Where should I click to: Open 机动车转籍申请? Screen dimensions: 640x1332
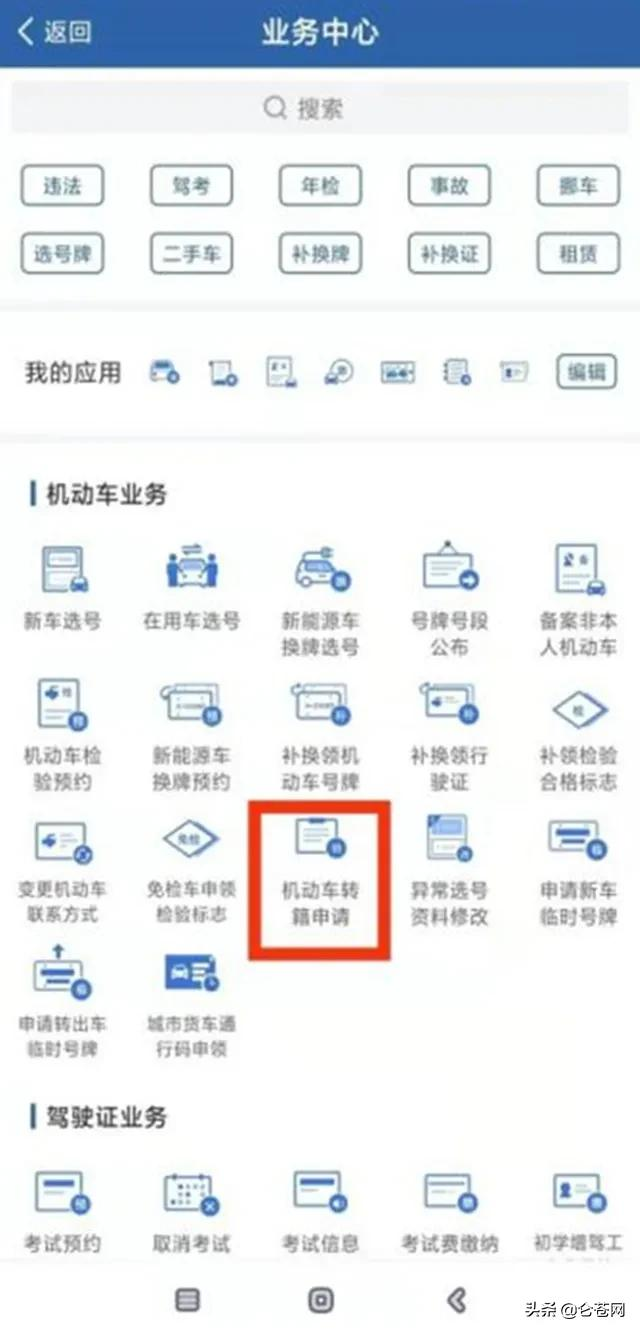[320, 872]
